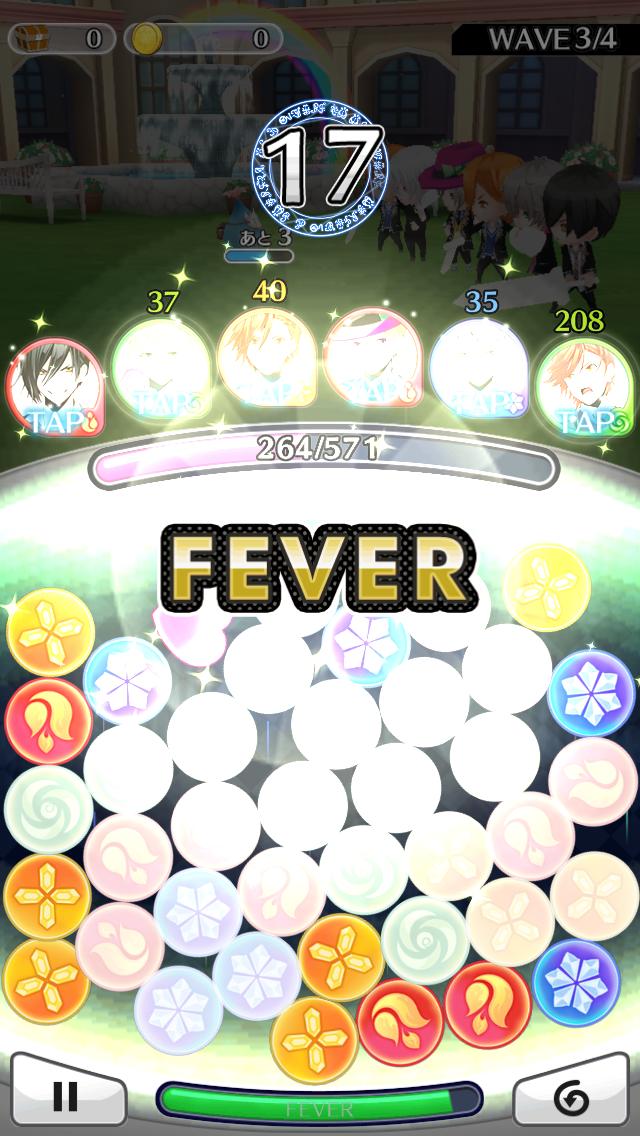Tap the character wearing the pink hat
The width and height of the screenshot is (640, 1136).
pyautogui.click(x=373, y=362)
